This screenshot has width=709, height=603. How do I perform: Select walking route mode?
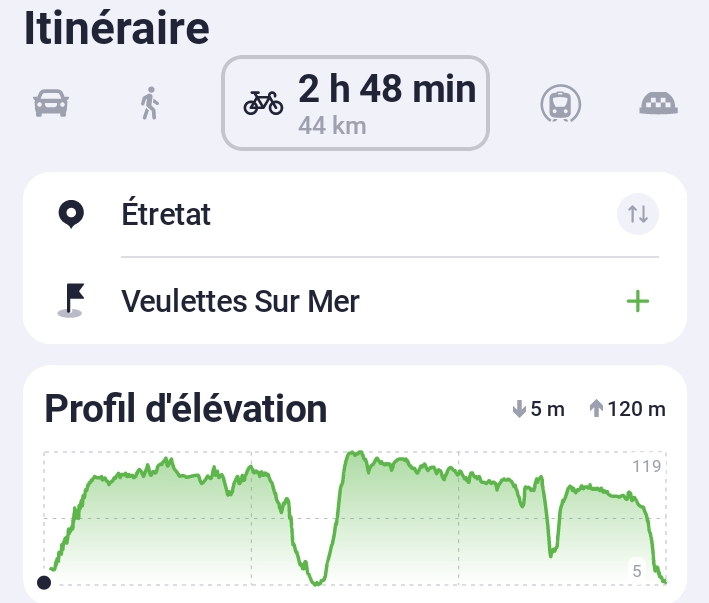pos(150,103)
